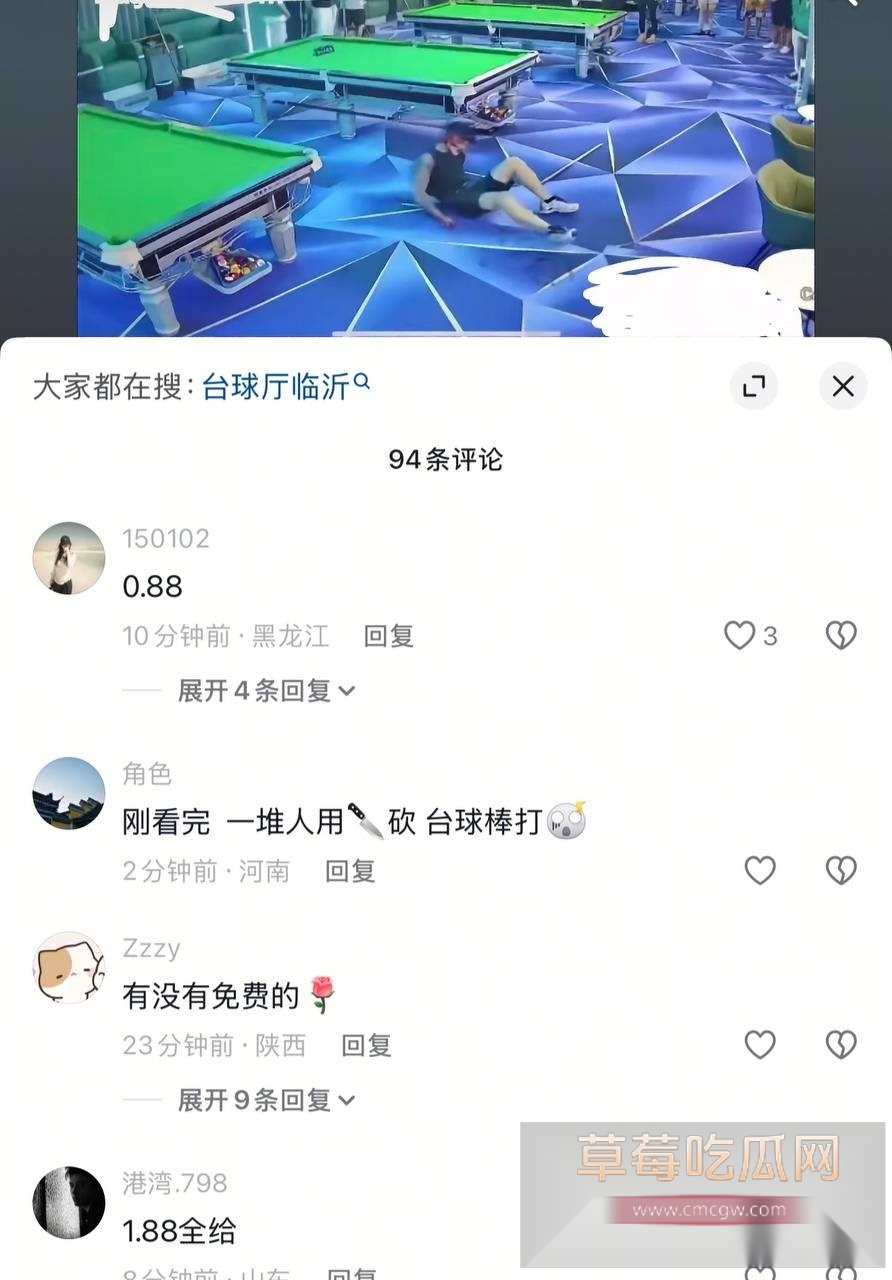Close the comments panel

point(843,386)
